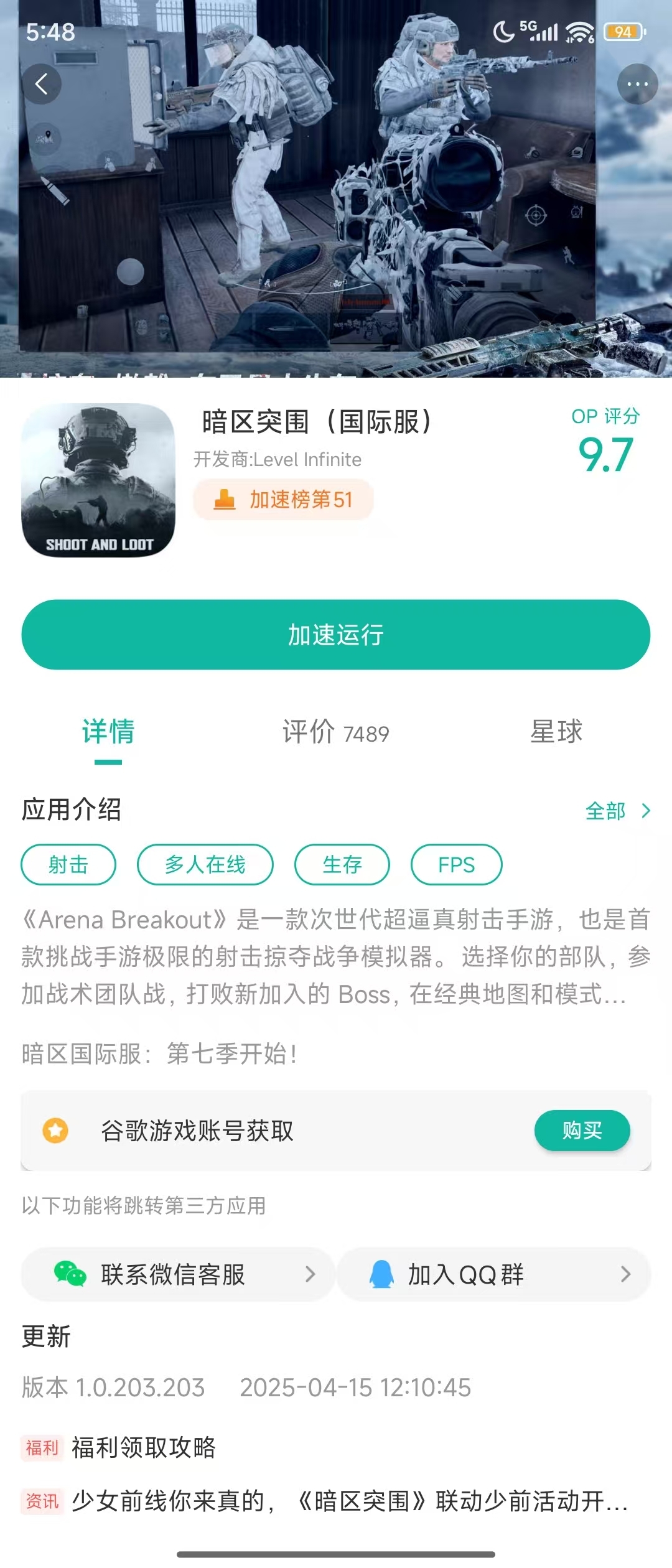Expand full app intro via 全部

click(x=617, y=811)
